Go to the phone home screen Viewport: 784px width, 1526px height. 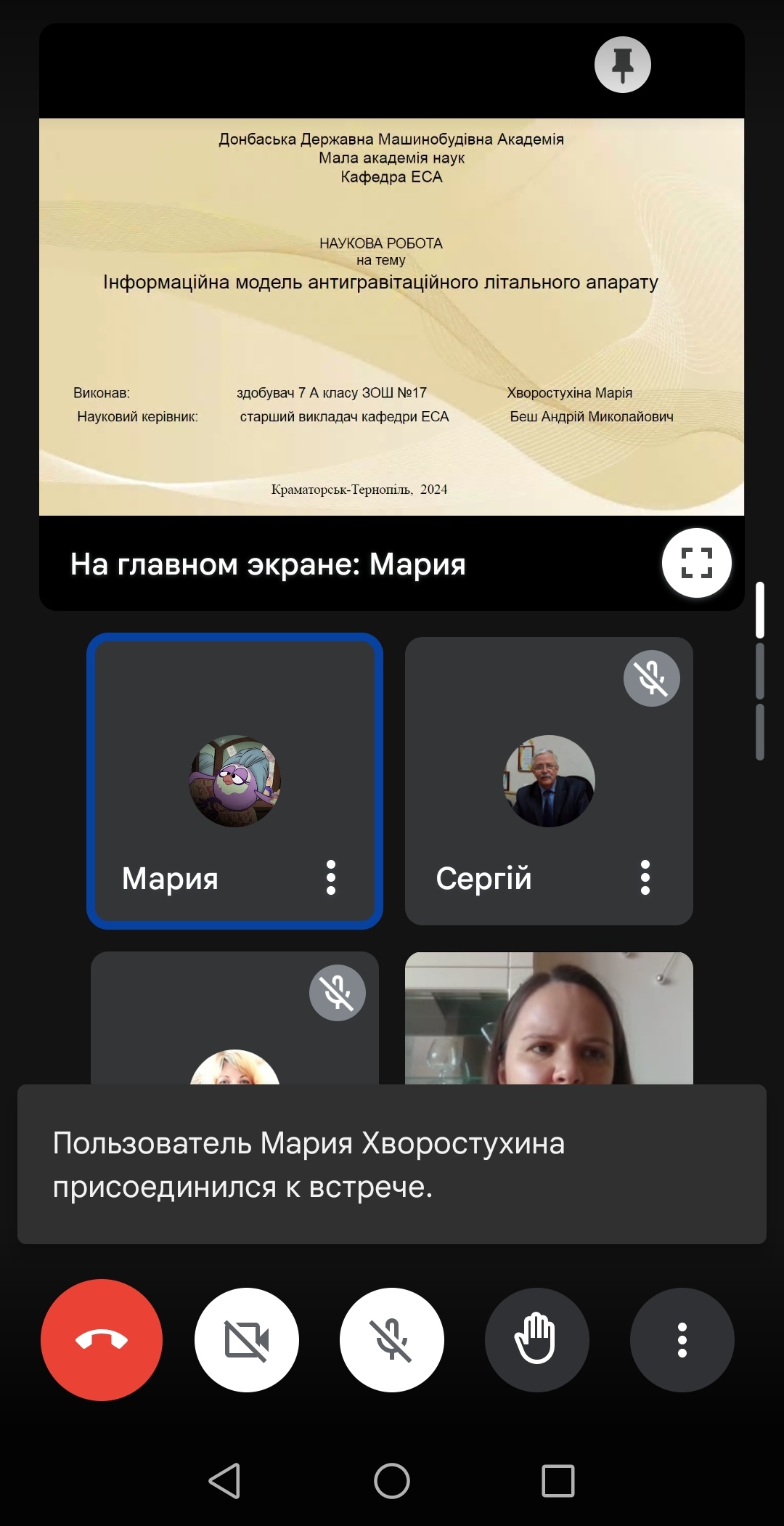[392, 1480]
